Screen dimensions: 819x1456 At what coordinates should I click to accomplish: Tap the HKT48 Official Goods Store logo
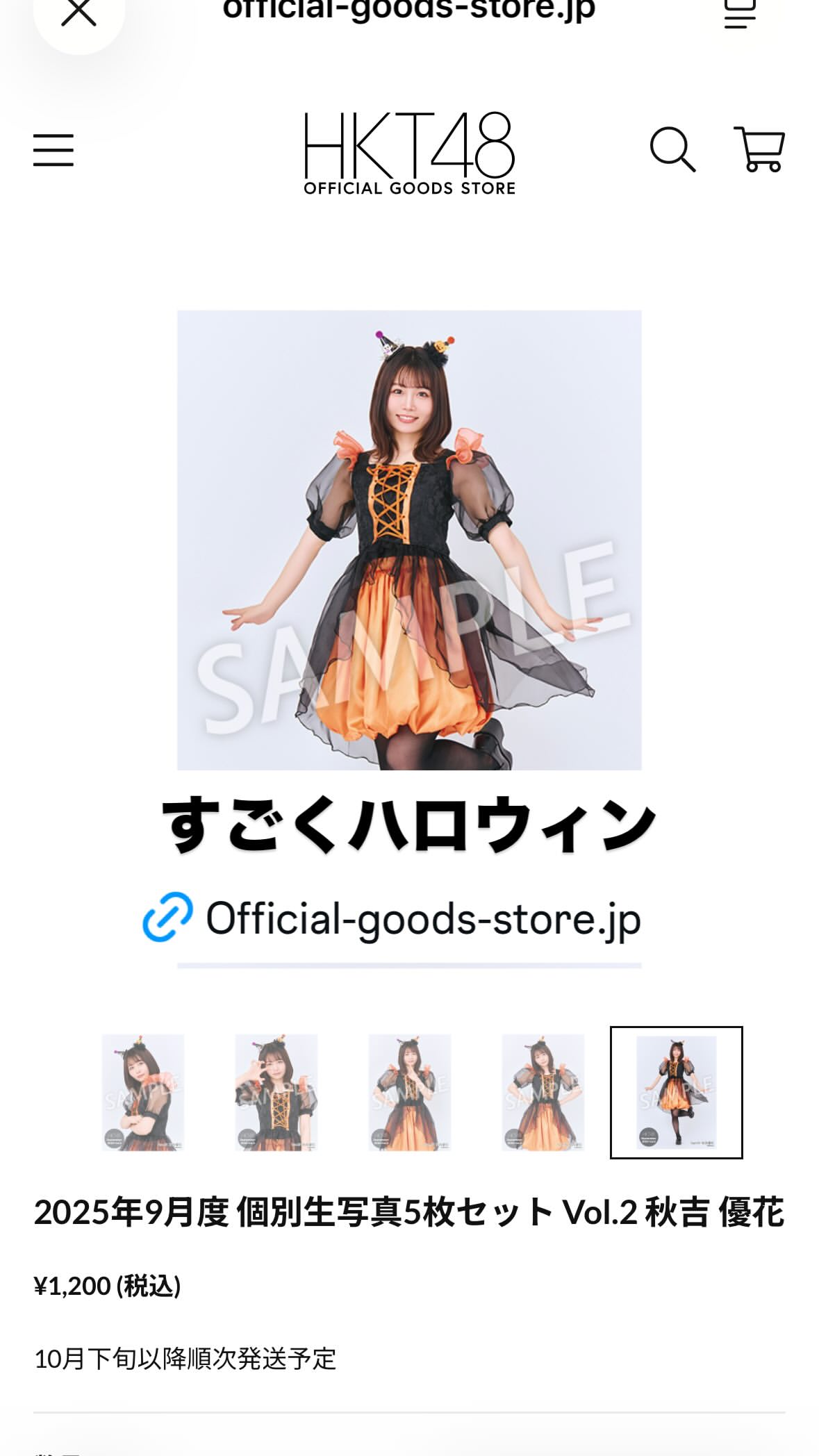410,154
